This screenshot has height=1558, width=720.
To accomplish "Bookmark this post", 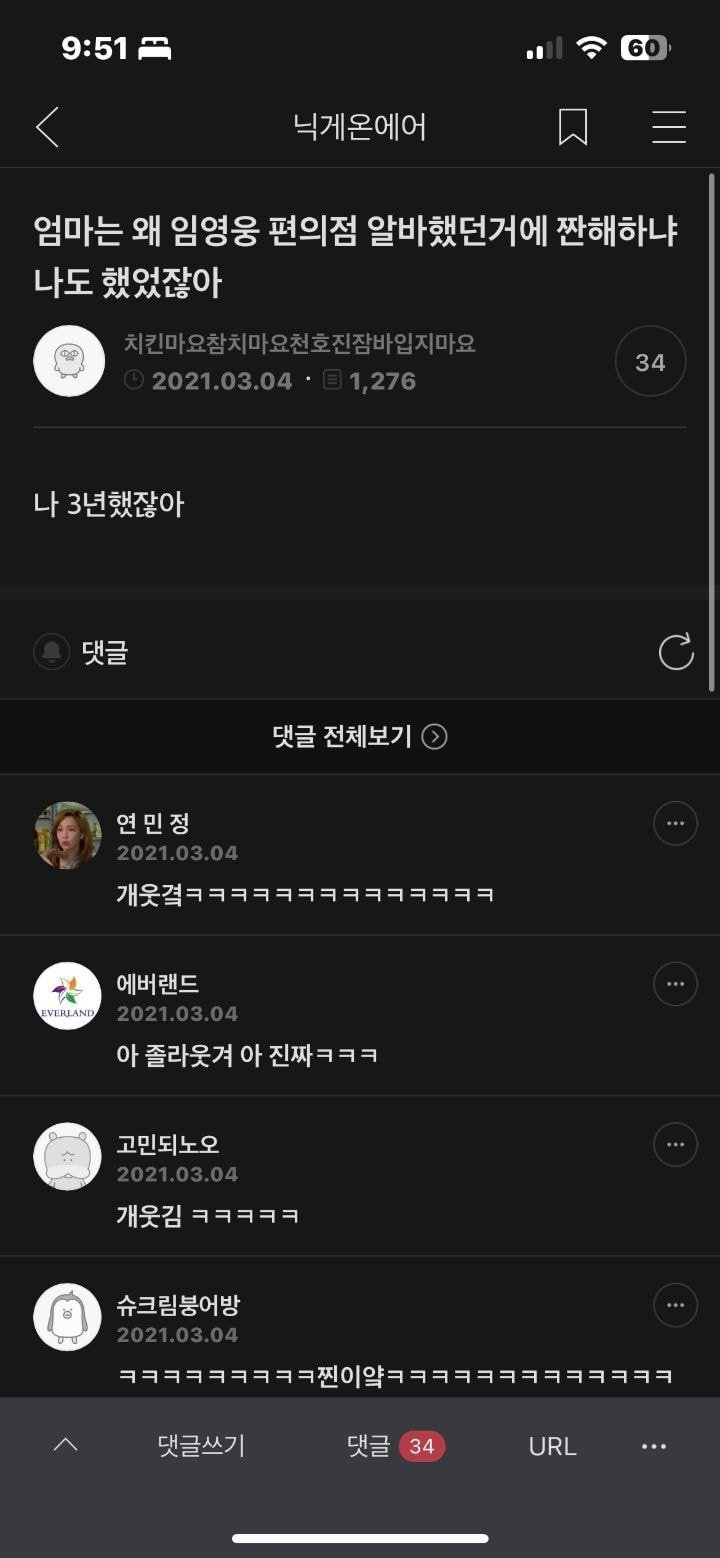I will tap(572, 127).
